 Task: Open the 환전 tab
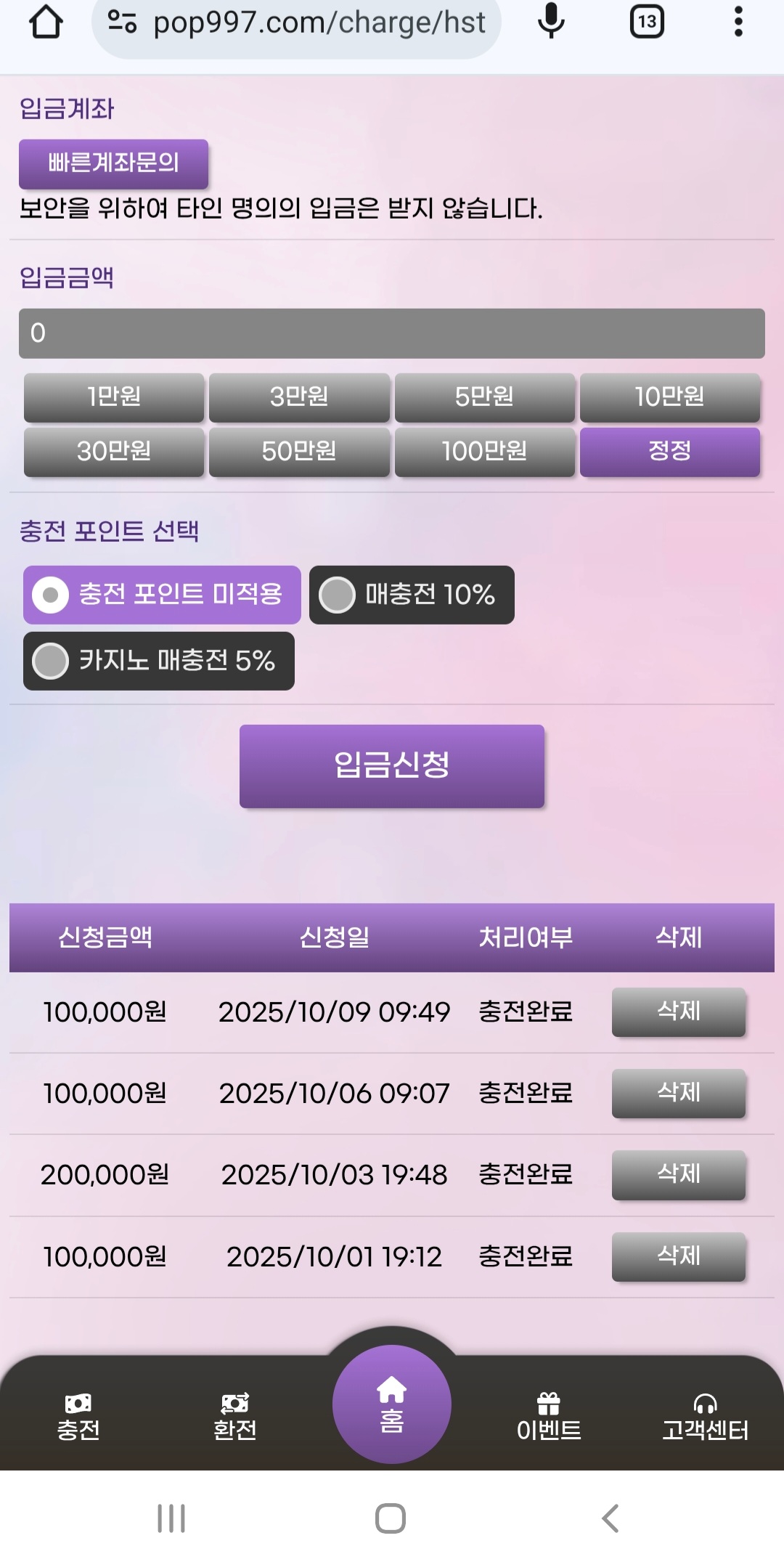click(x=234, y=1417)
